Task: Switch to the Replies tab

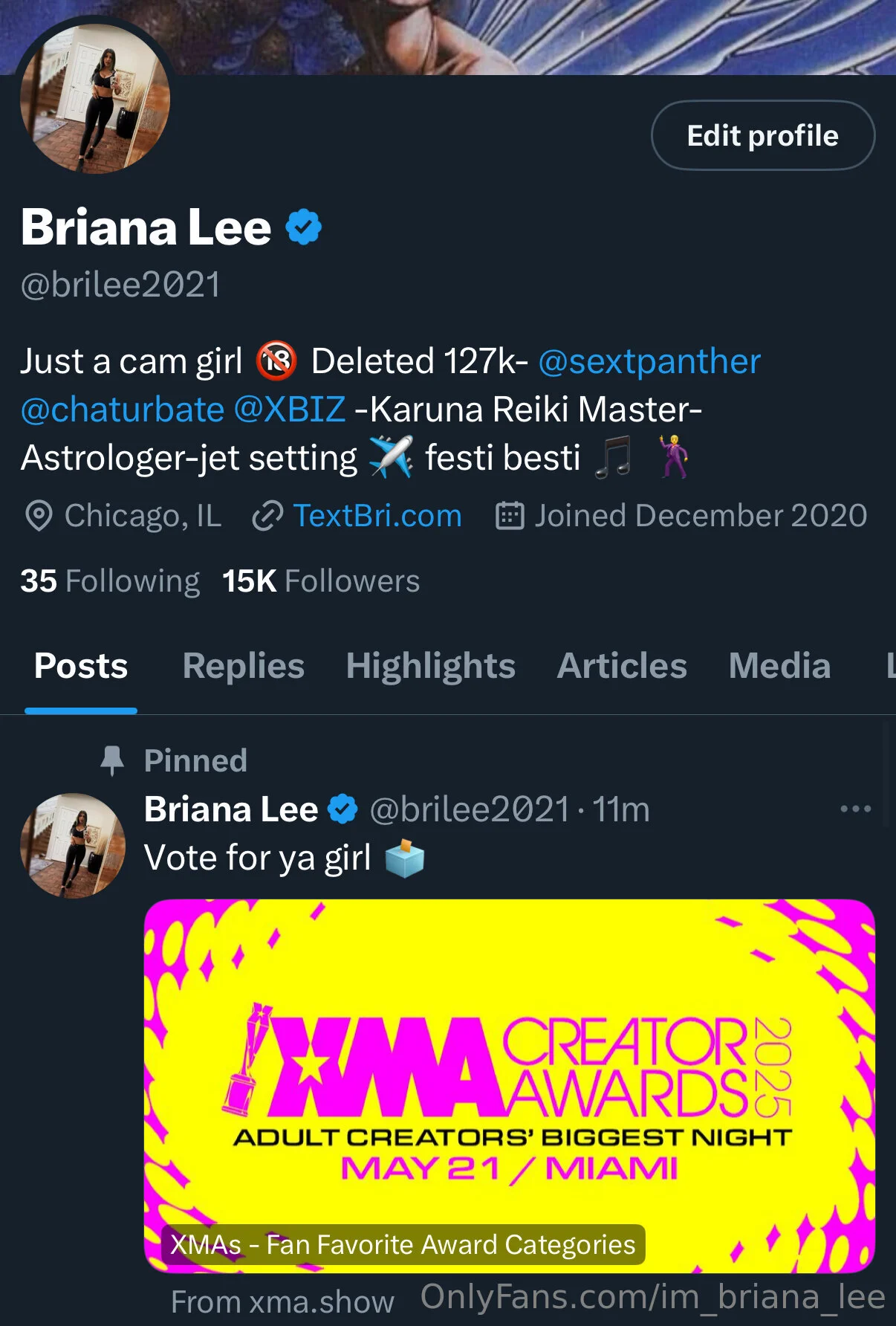Action: (244, 667)
